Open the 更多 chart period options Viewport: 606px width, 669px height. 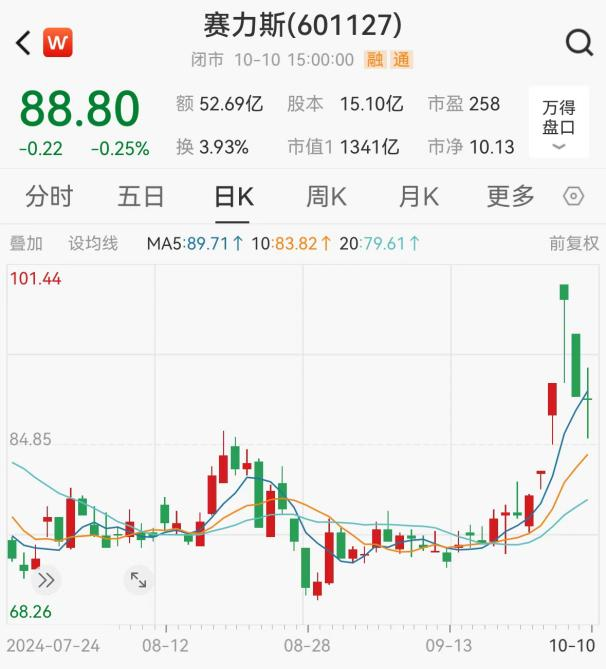[x=510, y=196]
